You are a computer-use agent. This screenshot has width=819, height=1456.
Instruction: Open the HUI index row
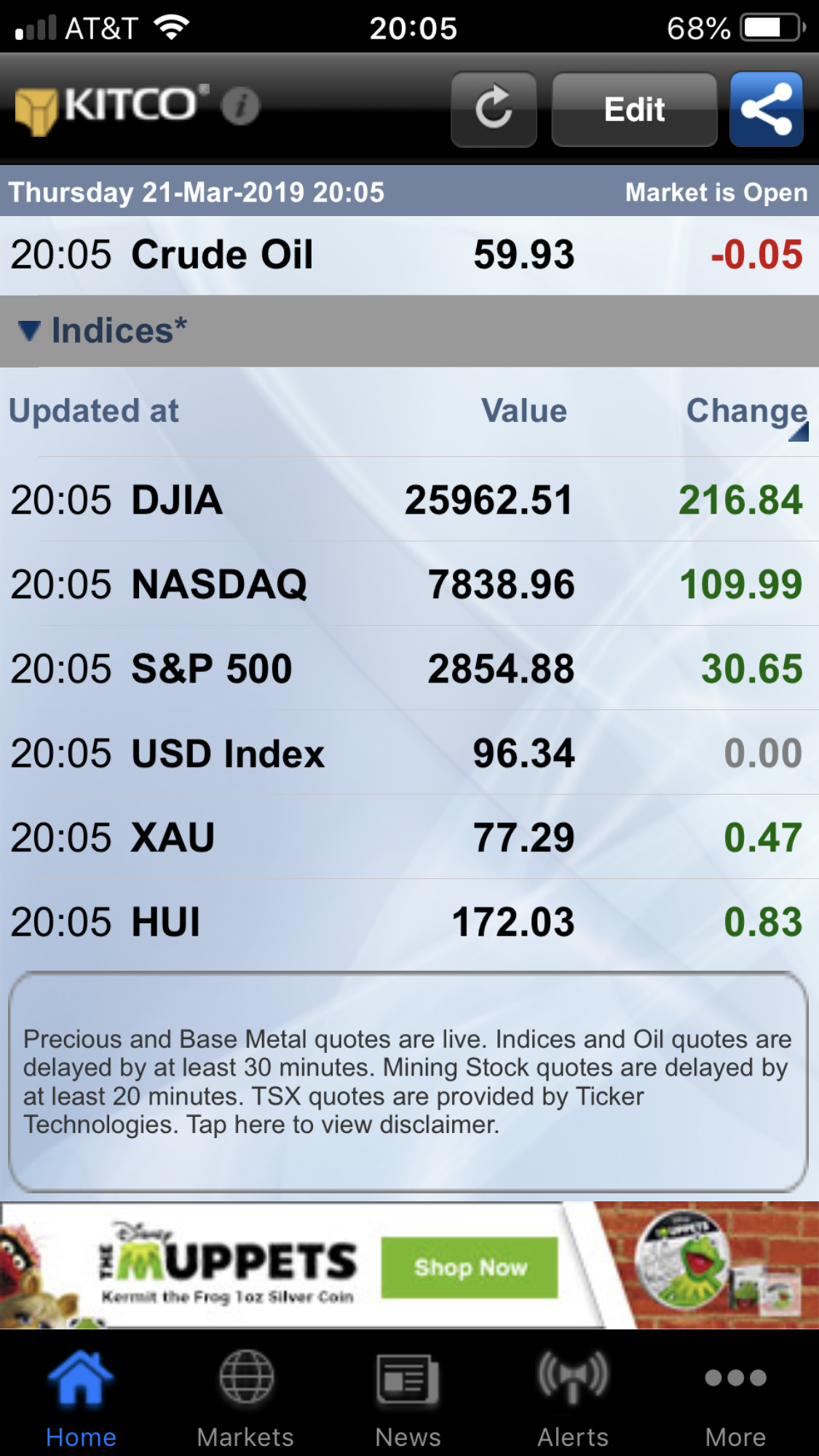point(408,922)
